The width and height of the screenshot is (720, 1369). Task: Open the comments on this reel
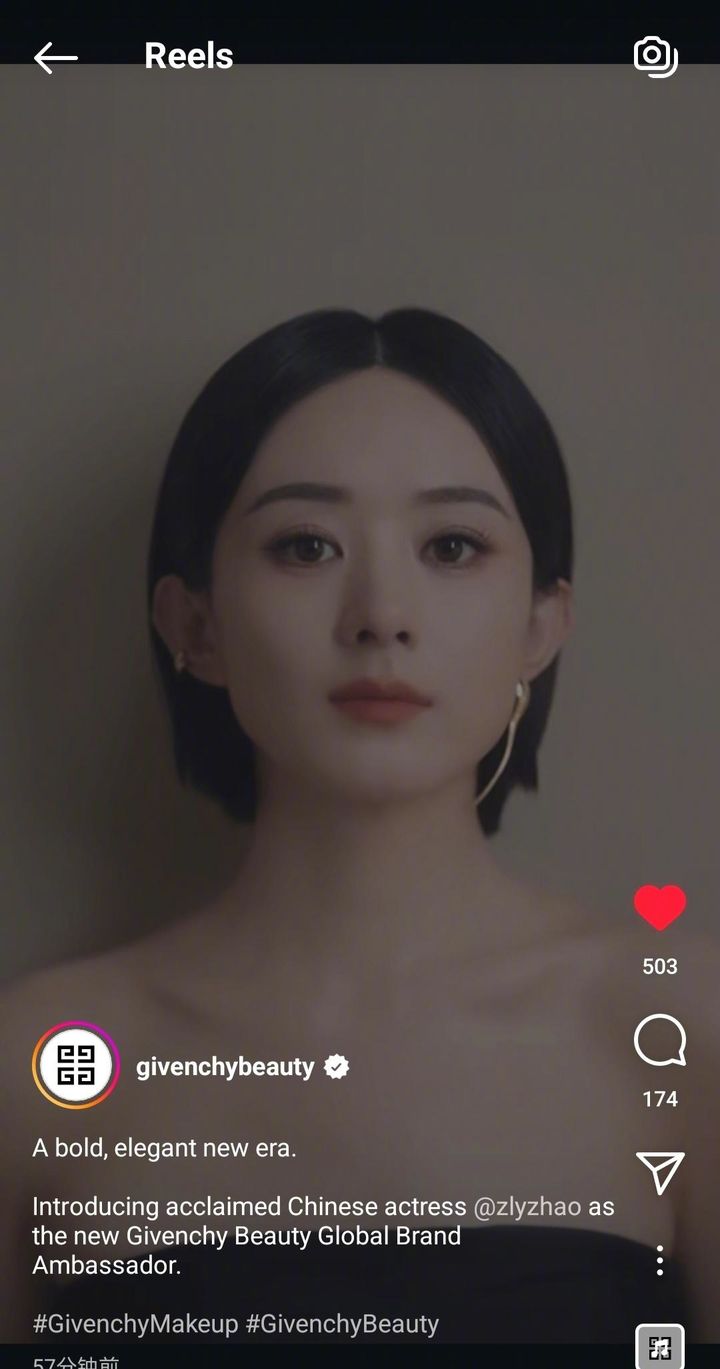(660, 1041)
